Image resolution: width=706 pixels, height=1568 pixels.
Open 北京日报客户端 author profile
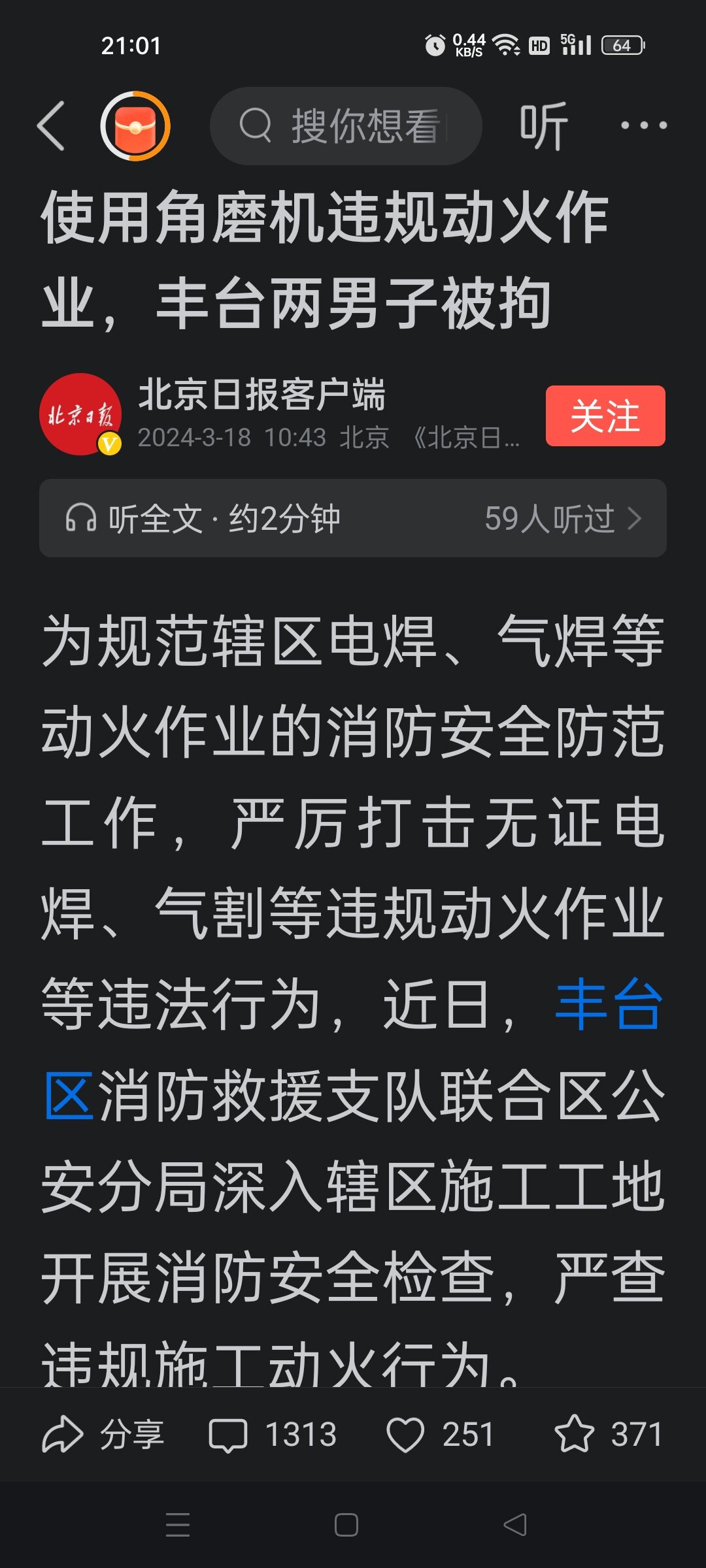[x=261, y=395]
